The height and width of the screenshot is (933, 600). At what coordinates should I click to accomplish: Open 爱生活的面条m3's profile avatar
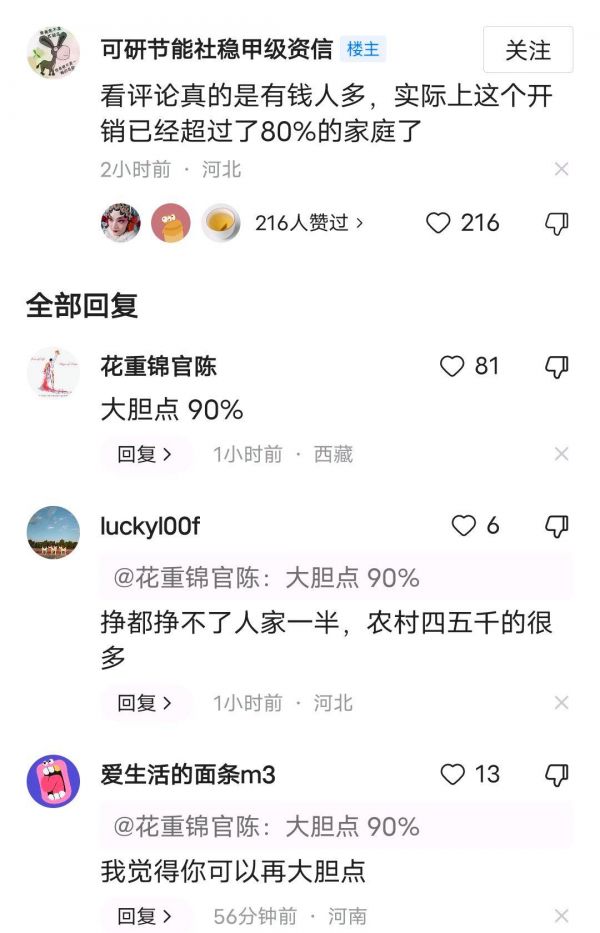[x=53, y=781]
